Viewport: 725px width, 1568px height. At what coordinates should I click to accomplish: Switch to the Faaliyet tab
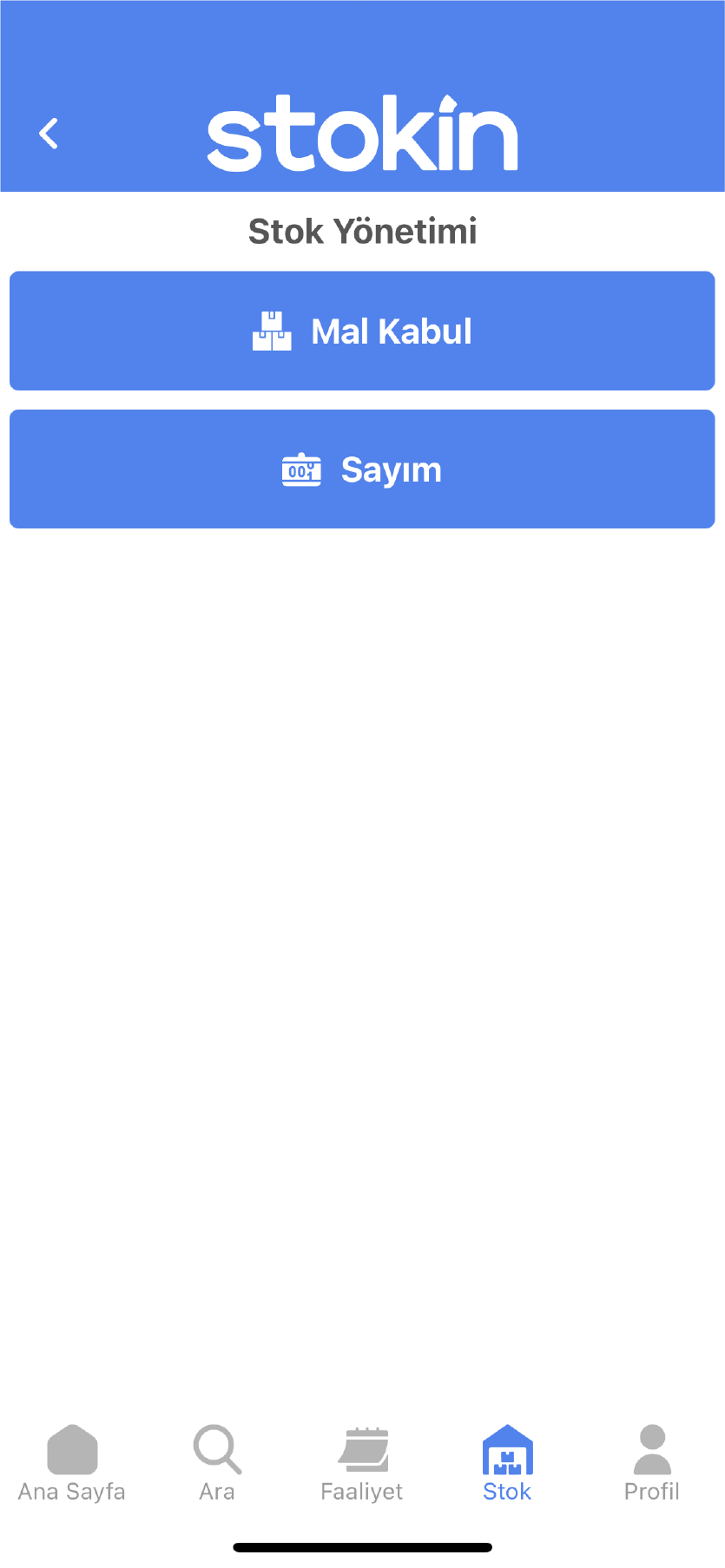[362, 1463]
